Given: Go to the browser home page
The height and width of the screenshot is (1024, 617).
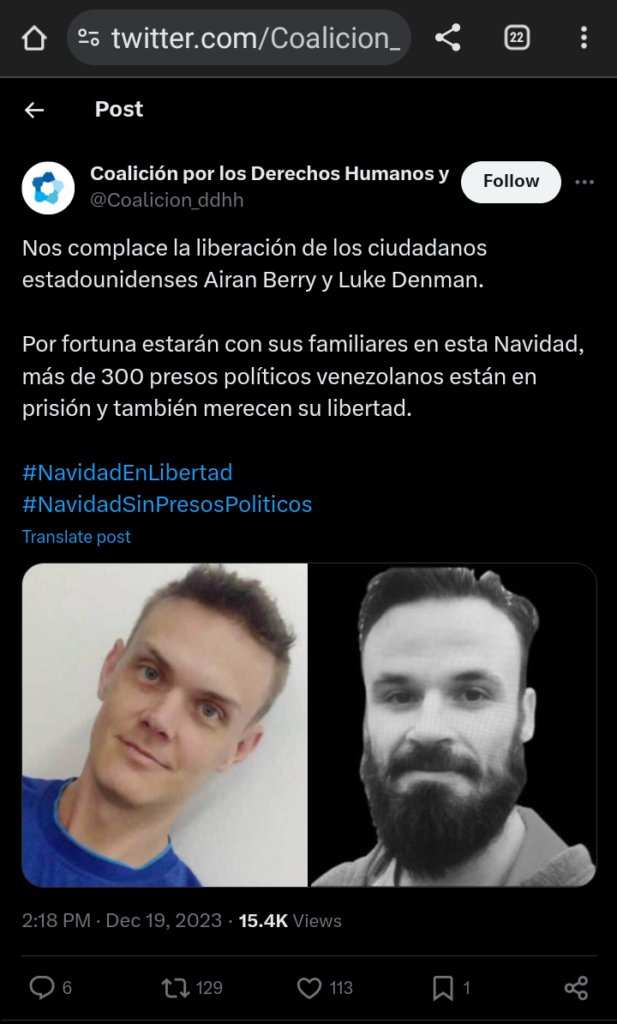Looking at the screenshot, I should pyautogui.click(x=34, y=39).
